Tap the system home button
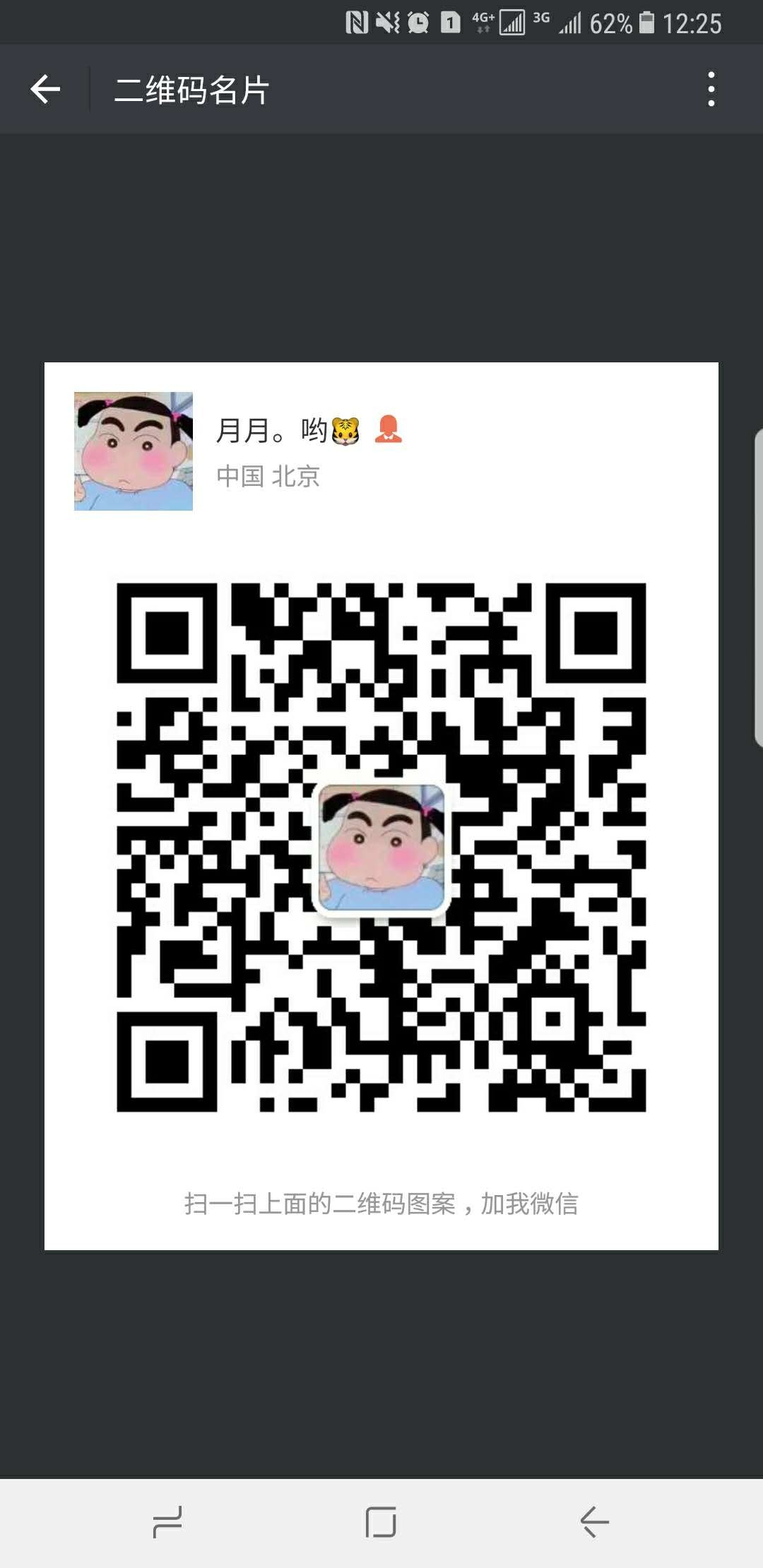 (381, 1521)
